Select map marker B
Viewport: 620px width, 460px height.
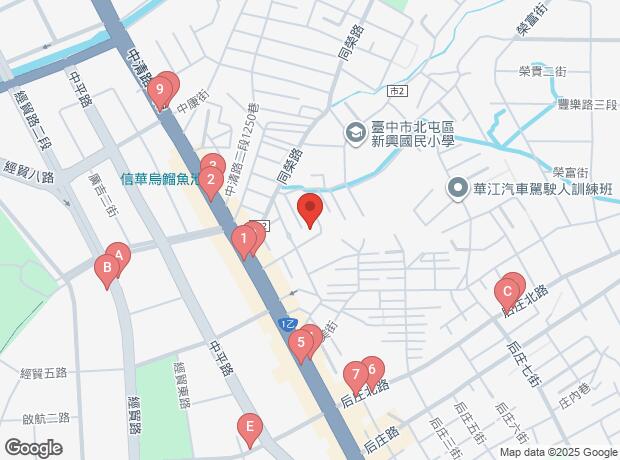click(104, 268)
